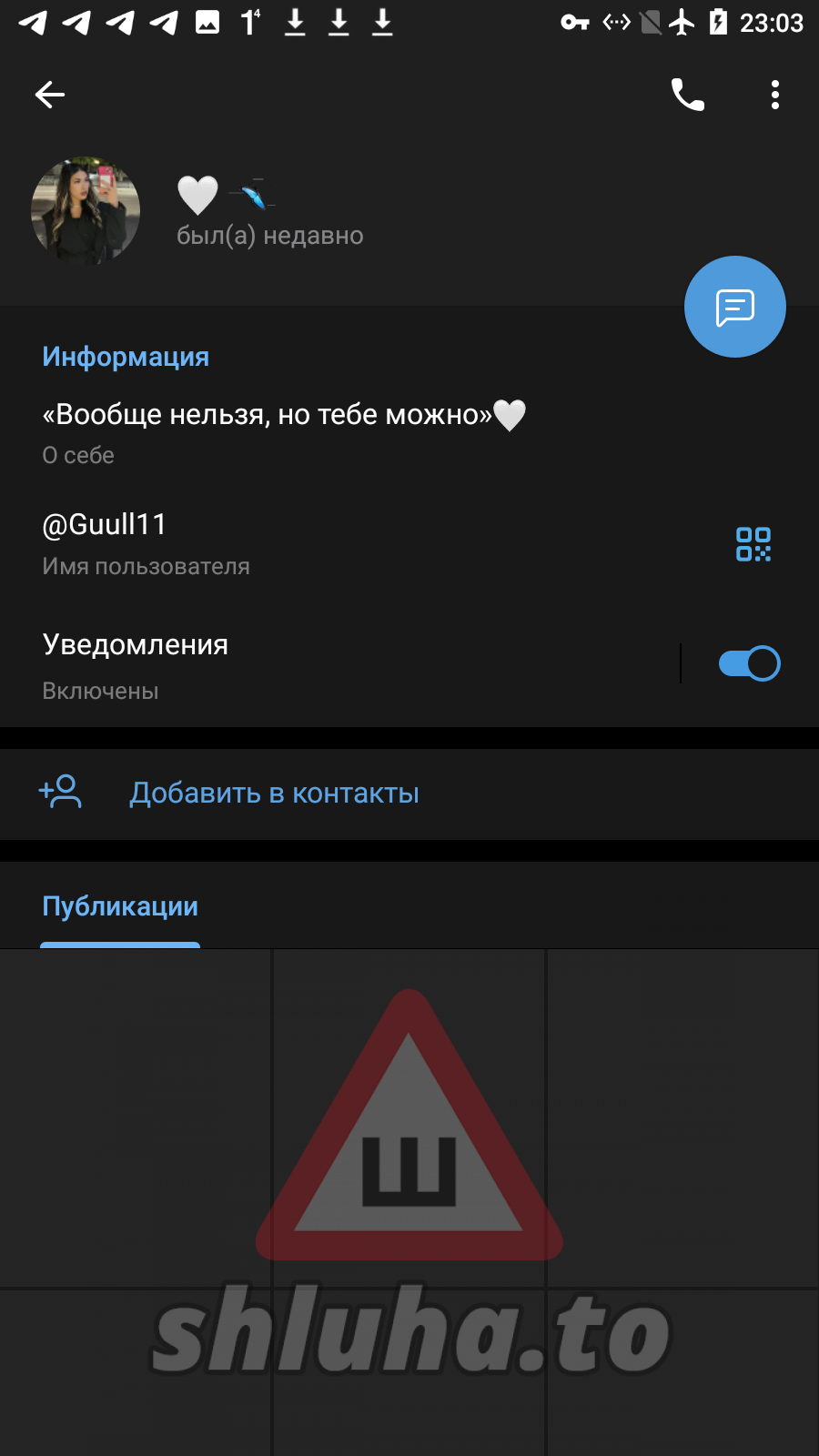Image resolution: width=819 pixels, height=1456 pixels.
Task: Start a voice call
Action: 687,95
